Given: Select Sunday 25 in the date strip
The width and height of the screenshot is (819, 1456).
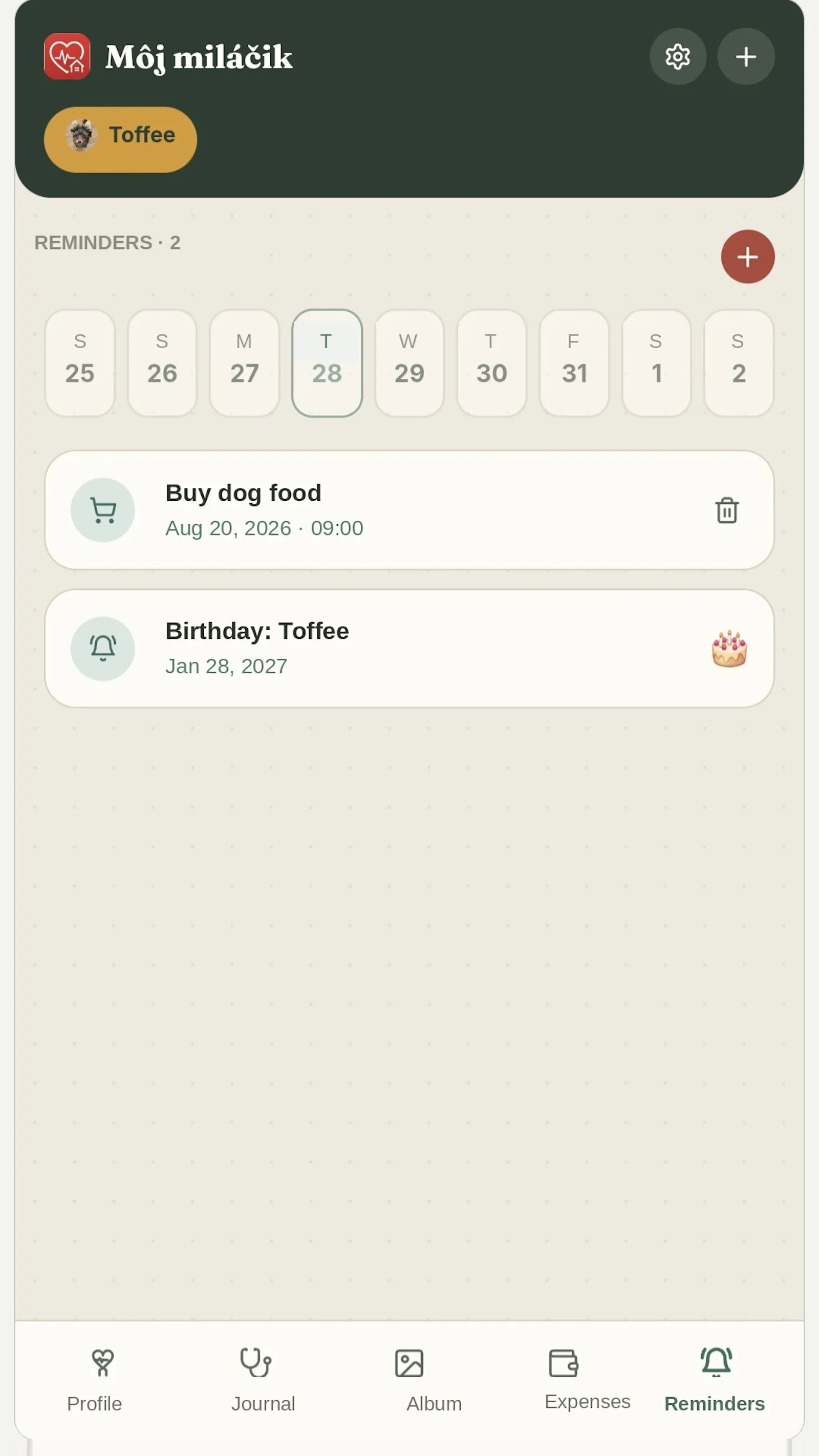Looking at the screenshot, I should coord(80,363).
